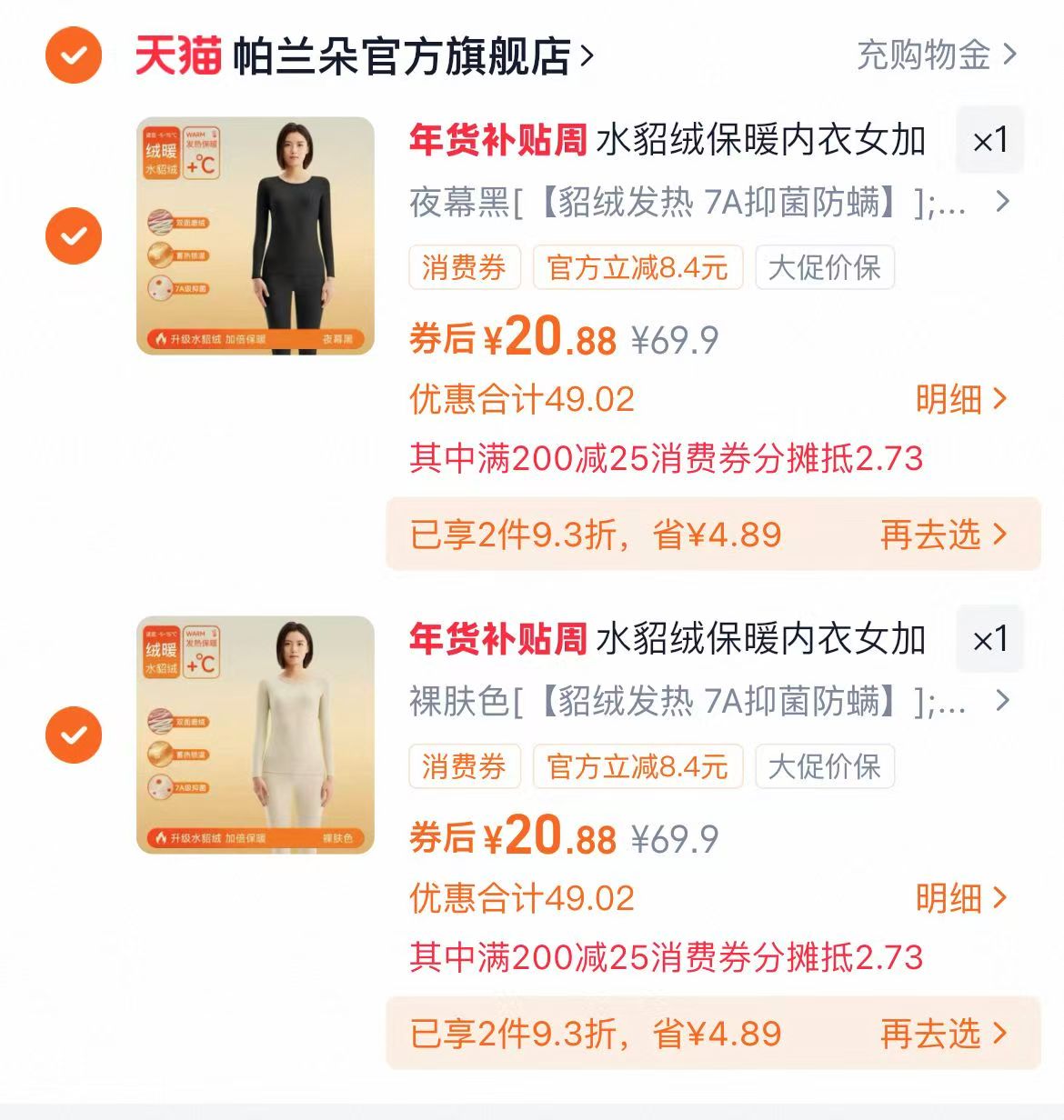Viewport: 1064px width, 1120px height.
Task: View 明细 discount details for the black set
Action: point(959,400)
